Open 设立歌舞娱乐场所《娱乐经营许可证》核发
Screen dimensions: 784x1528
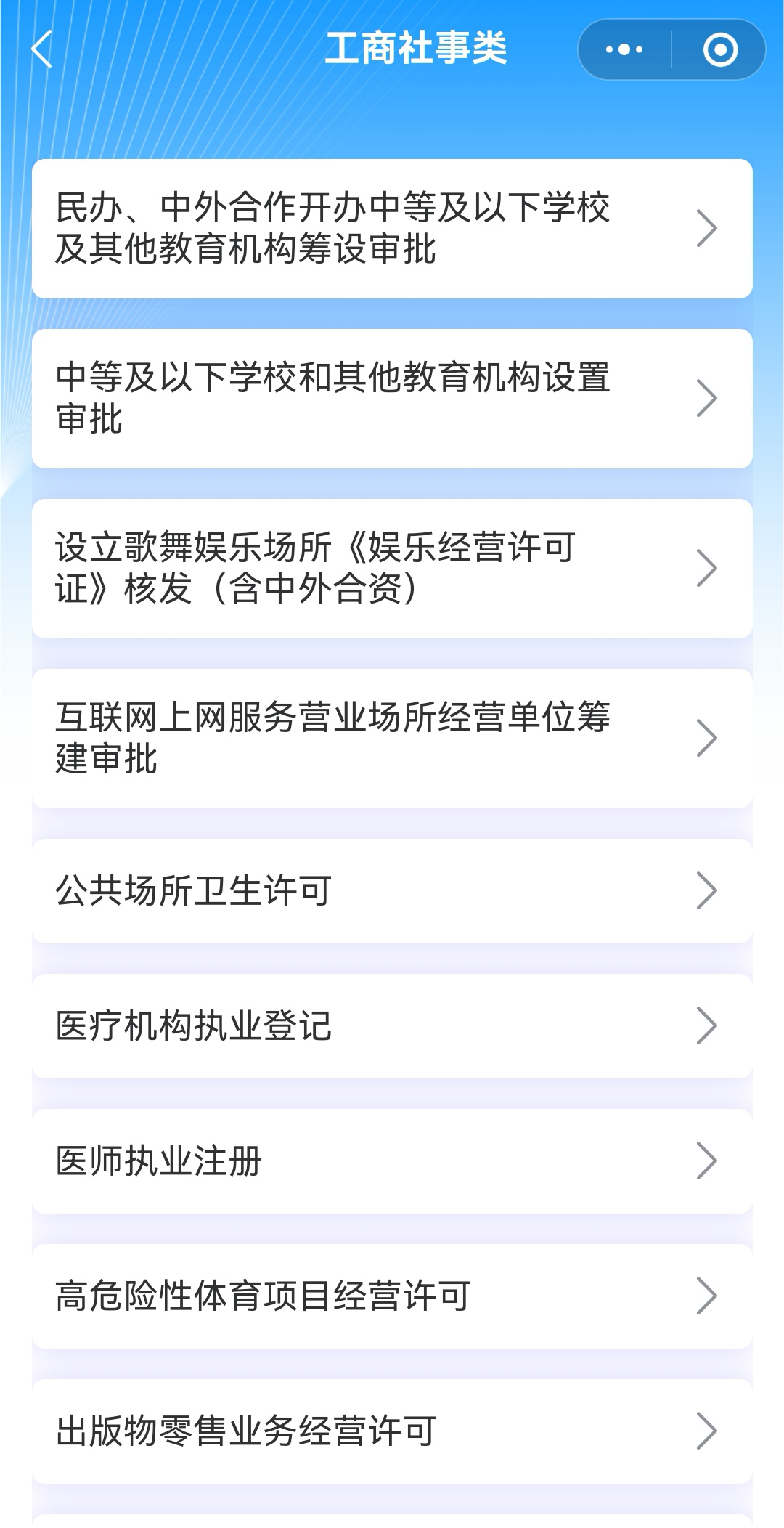(x=392, y=568)
